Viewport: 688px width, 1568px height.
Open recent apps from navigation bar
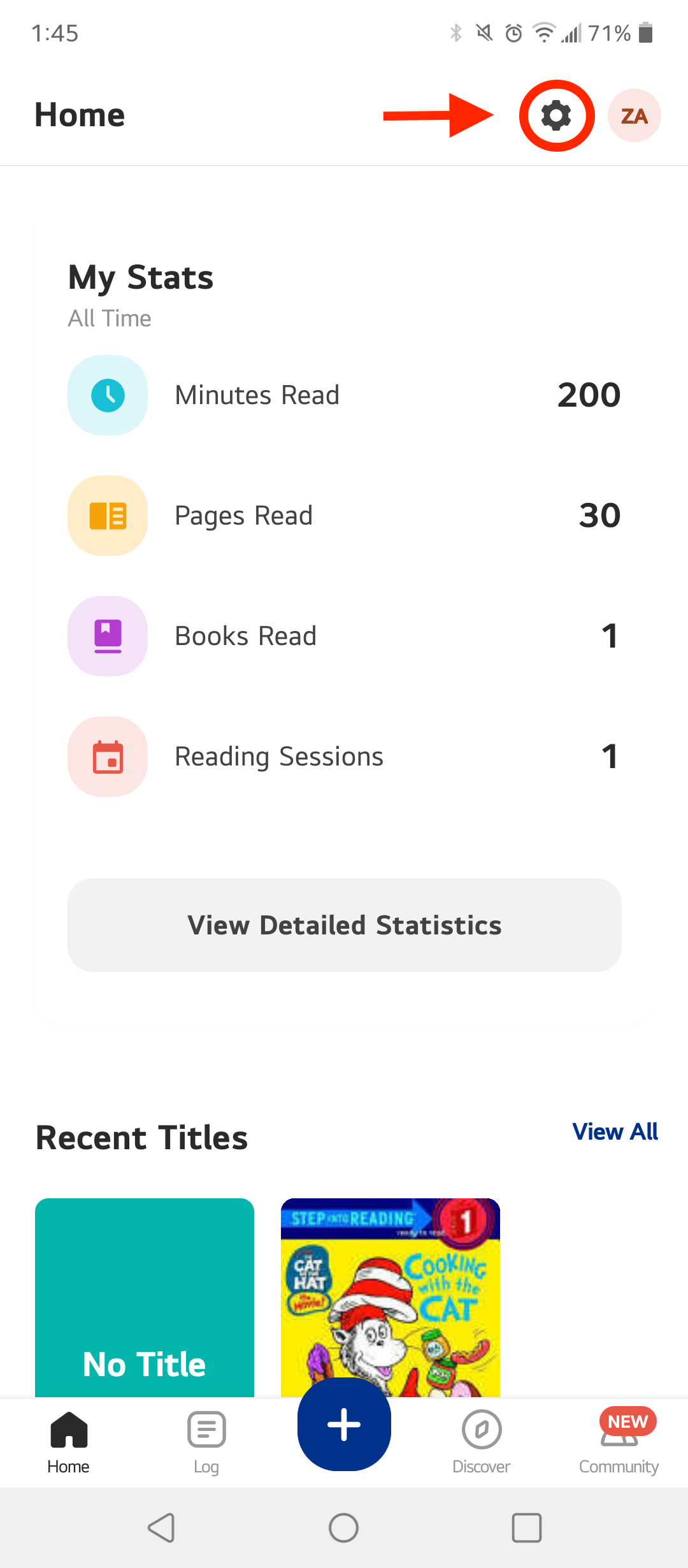point(526,1528)
